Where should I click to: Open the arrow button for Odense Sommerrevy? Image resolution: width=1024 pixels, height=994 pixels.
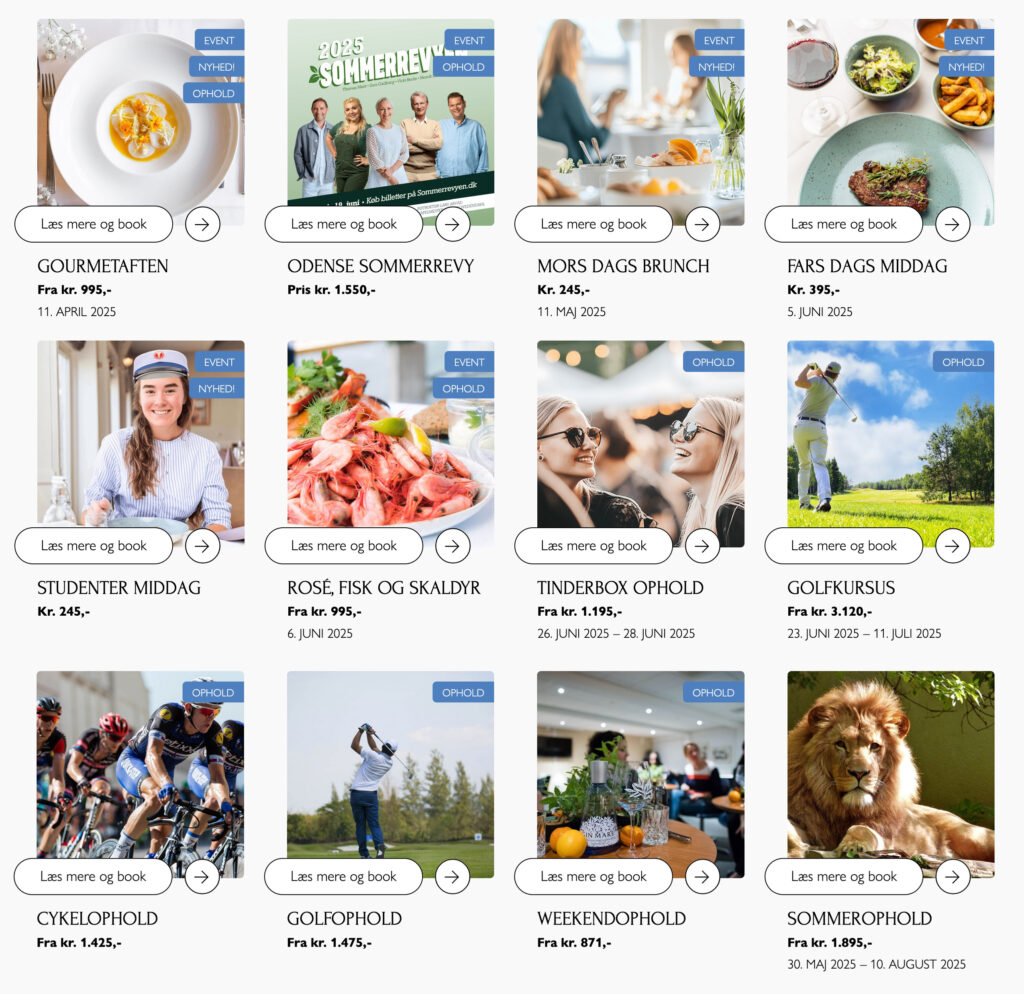coord(452,224)
